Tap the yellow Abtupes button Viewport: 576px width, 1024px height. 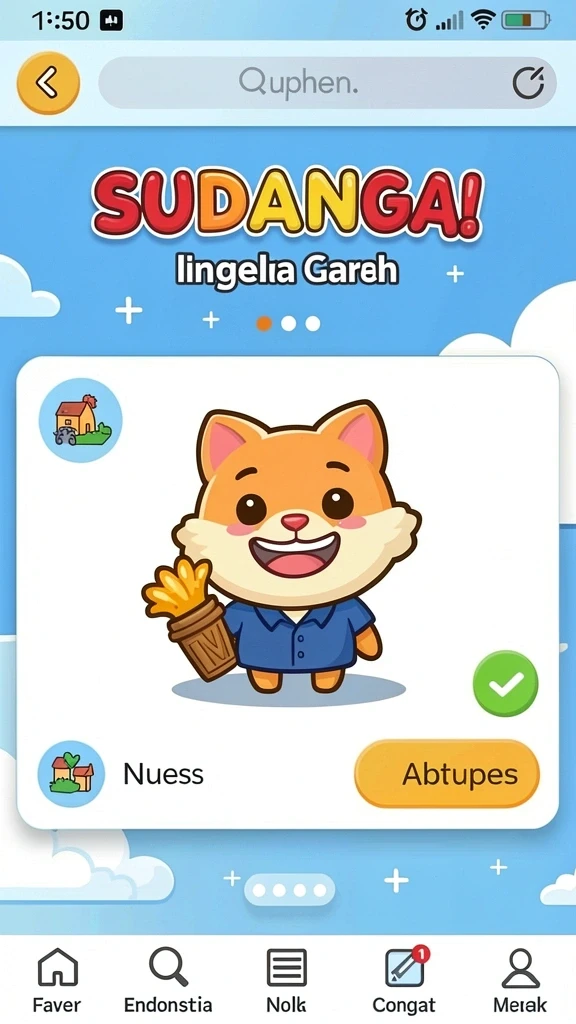coord(447,774)
